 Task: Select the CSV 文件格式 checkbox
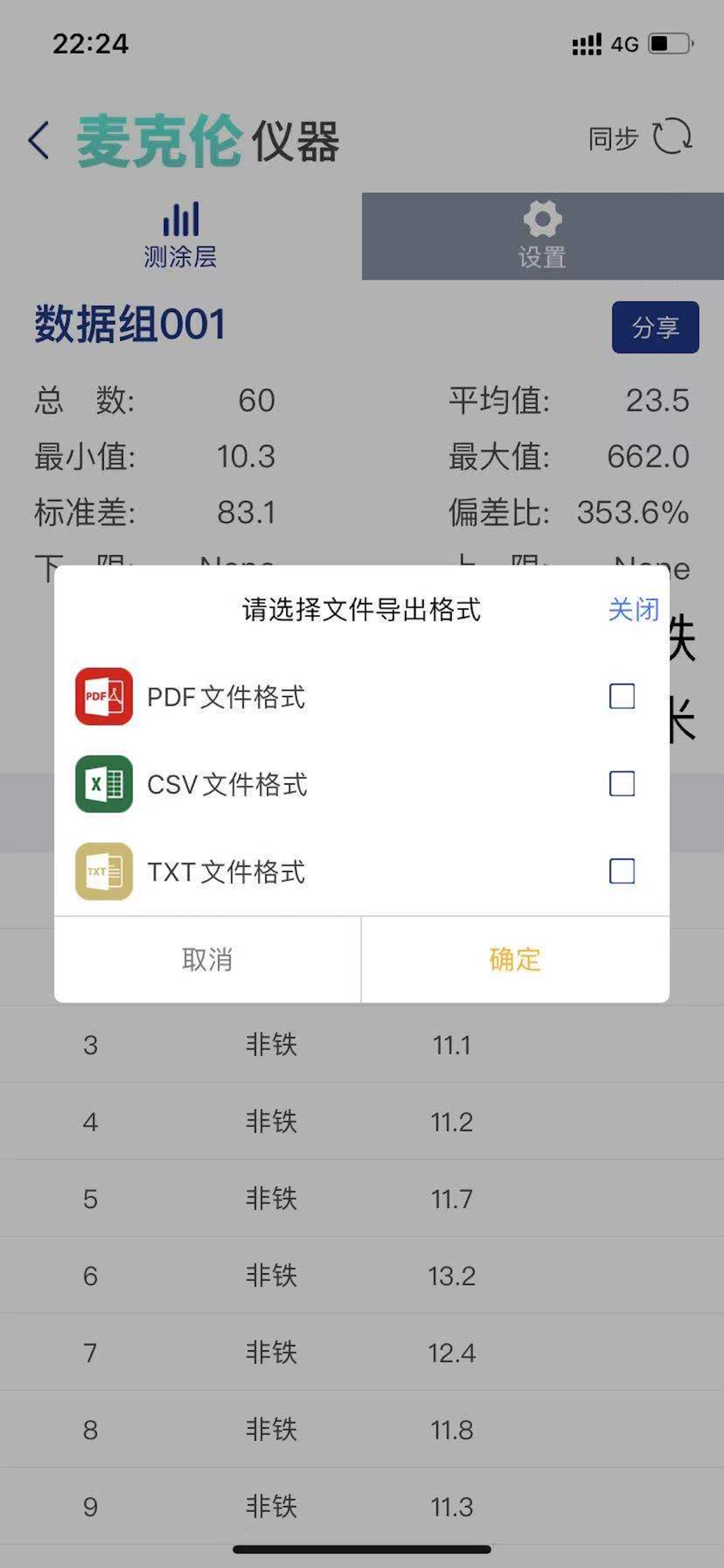point(621,783)
